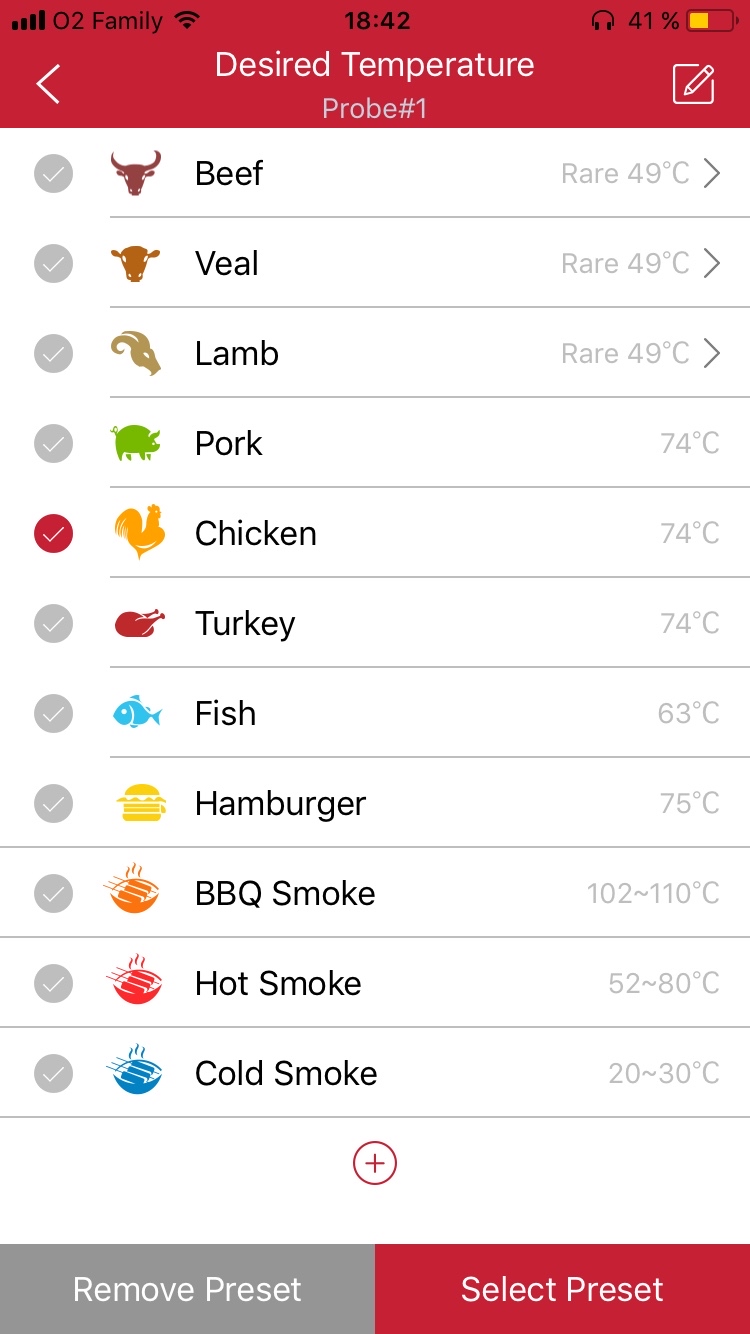
Task: Add a new preset with plus icon
Action: [375, 1163]
